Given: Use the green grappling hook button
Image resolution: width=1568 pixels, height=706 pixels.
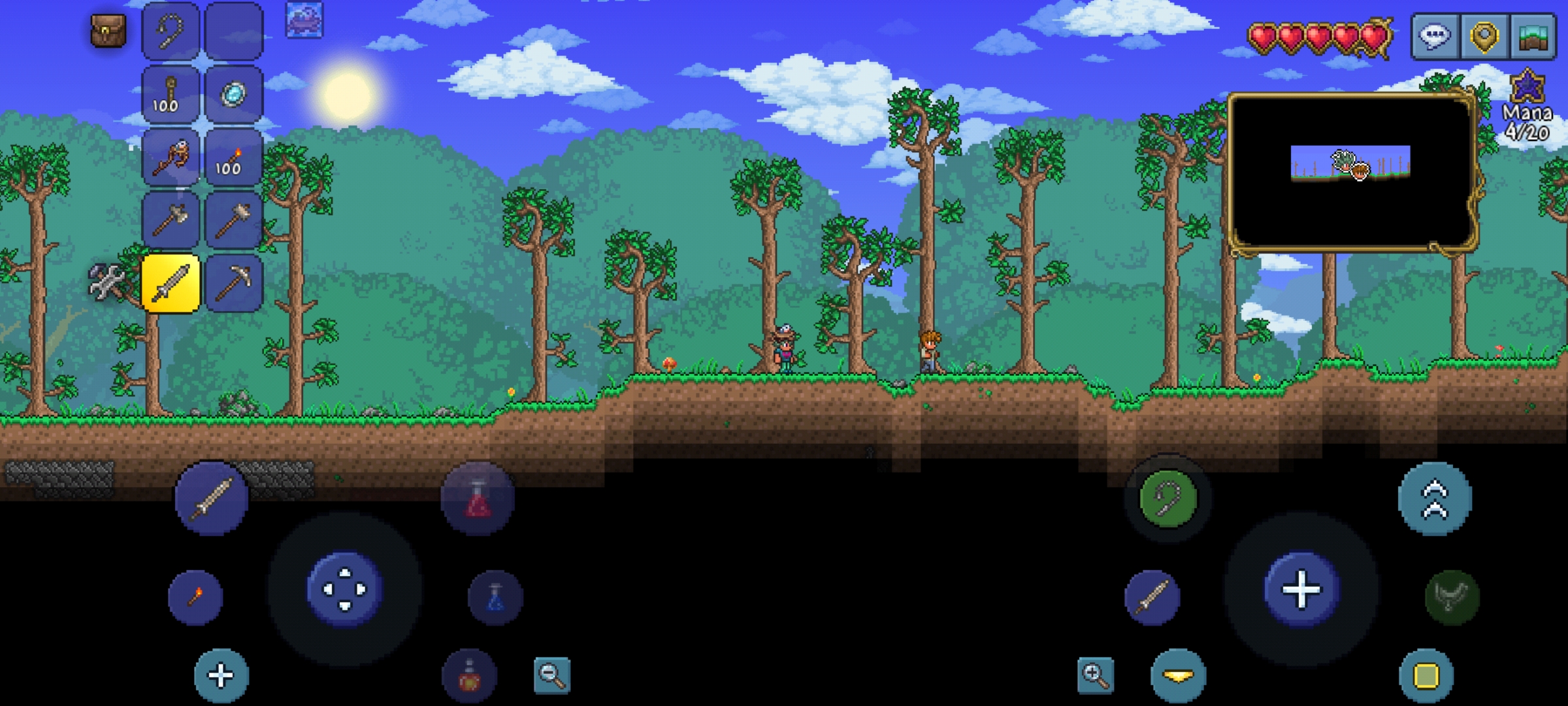Looking at the screenshot, I should [1168, 499].
